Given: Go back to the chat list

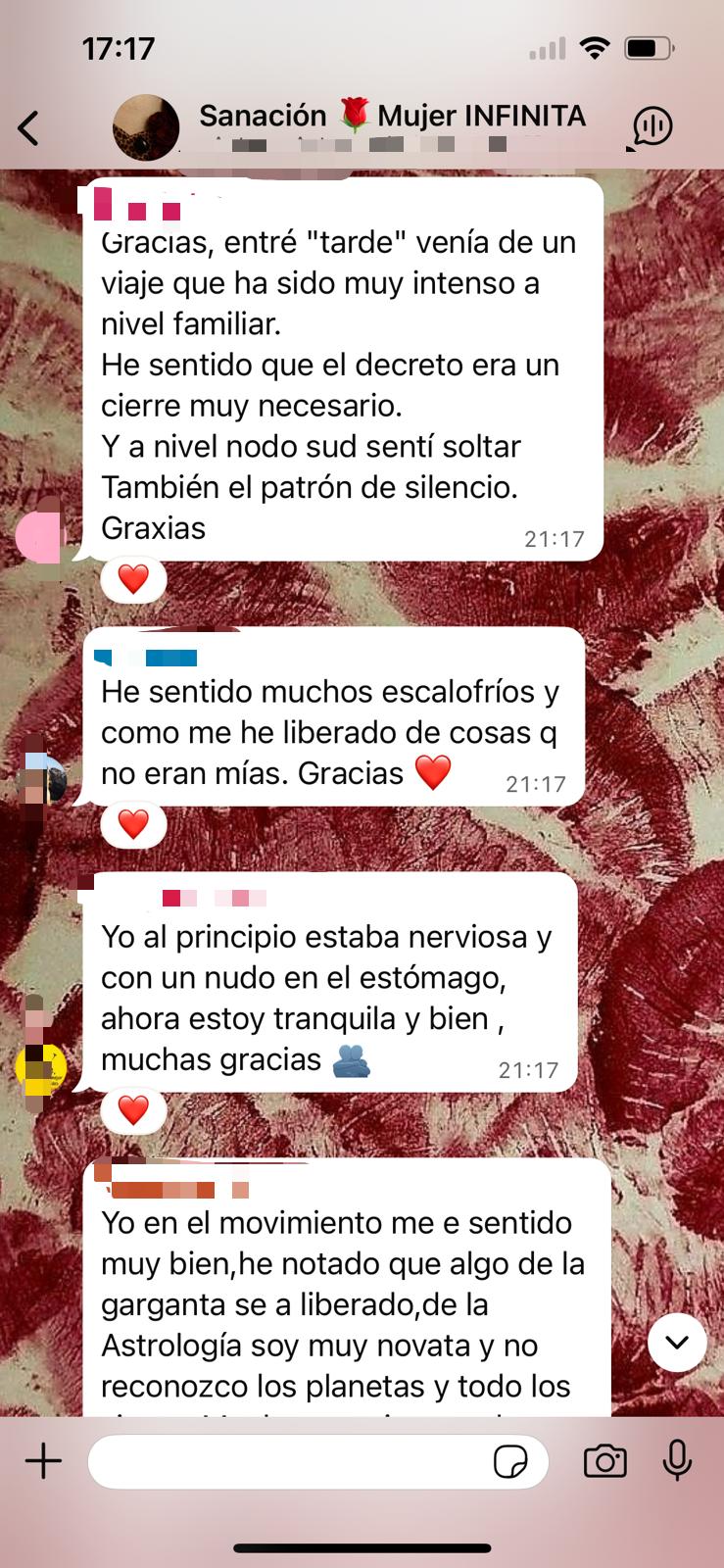Looking at the screenshot, I should (29, 127).
